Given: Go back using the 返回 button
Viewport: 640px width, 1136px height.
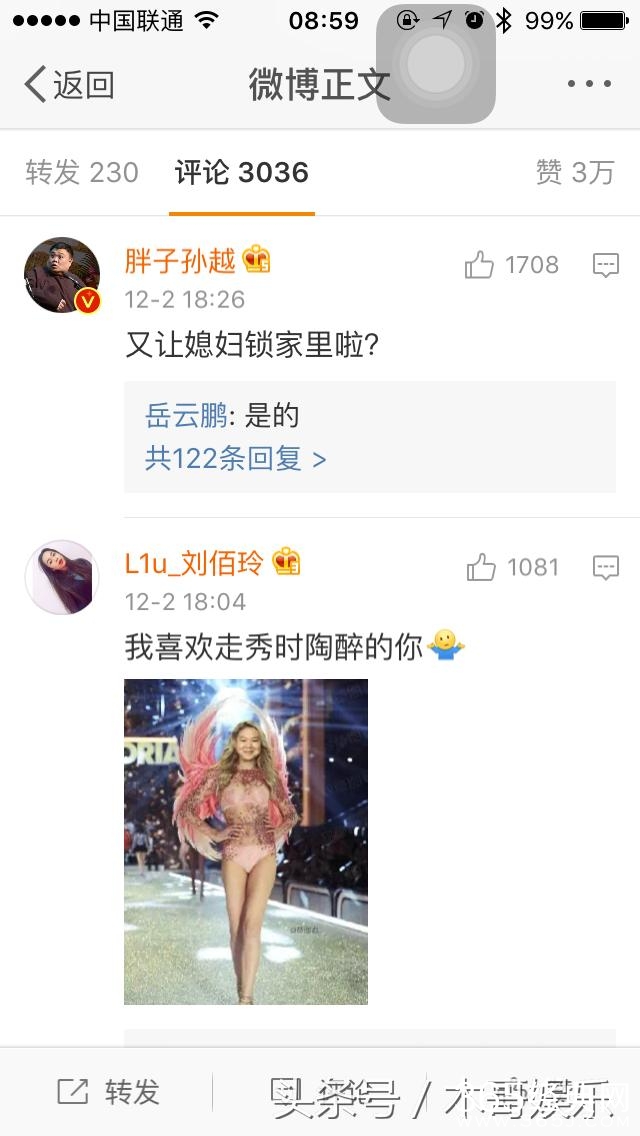Looking at the screenshot, I should (x=68, y=85).
